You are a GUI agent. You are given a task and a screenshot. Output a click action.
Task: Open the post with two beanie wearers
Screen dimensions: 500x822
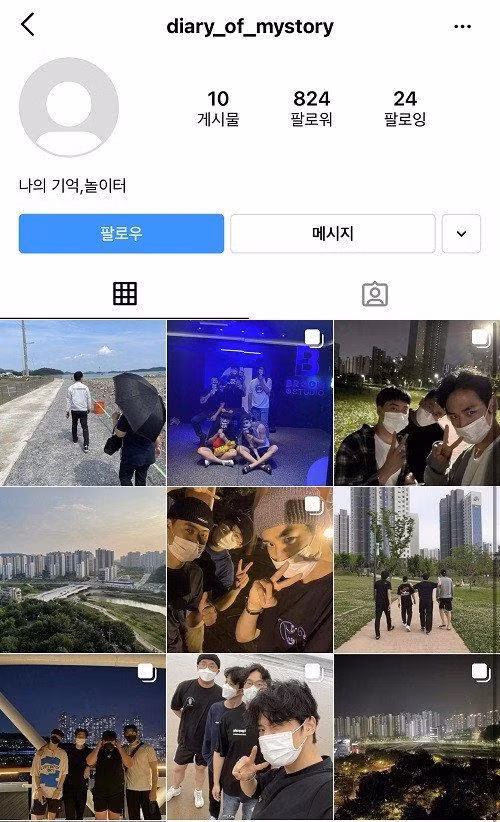click(x=250, y=570)
